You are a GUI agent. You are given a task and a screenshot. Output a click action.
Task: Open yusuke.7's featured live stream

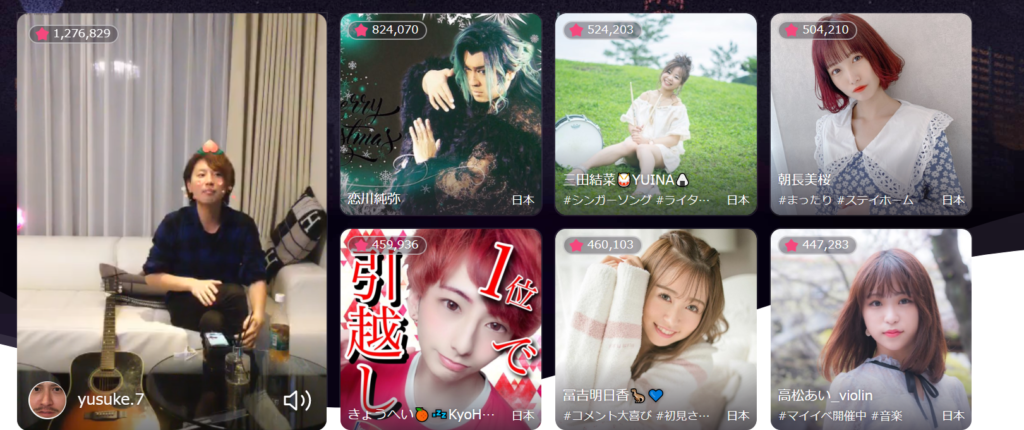[172, 220]
